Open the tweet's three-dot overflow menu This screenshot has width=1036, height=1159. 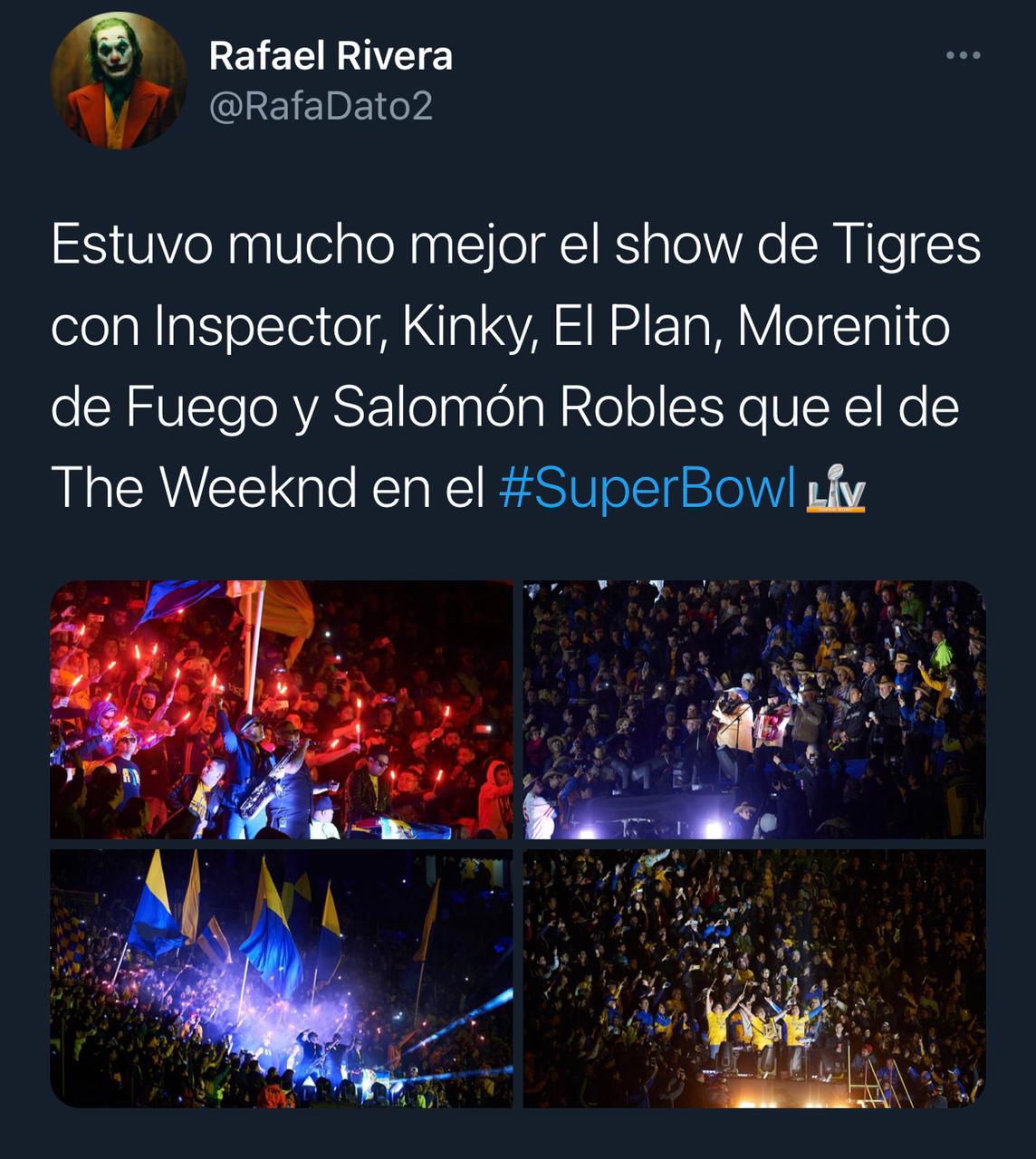click(963, 55)
